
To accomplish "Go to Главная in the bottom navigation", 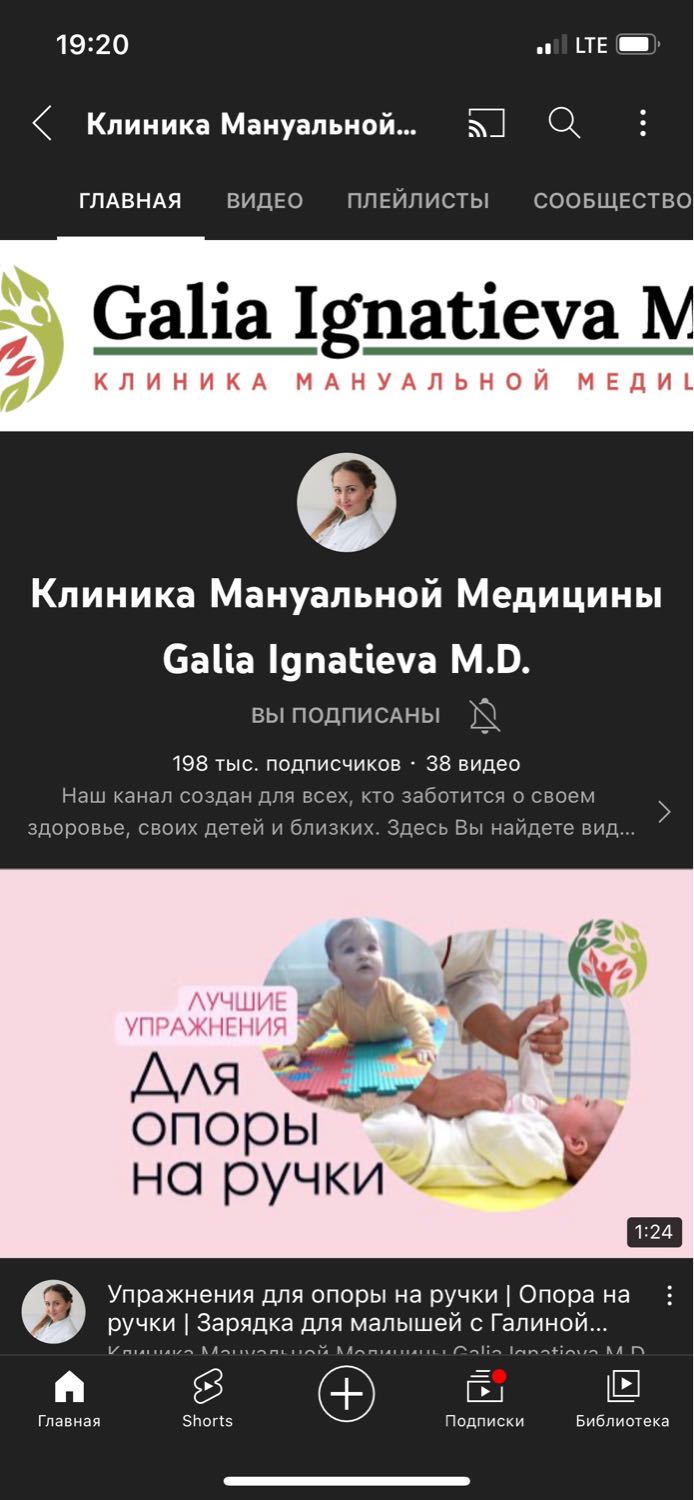I will (x=69, y=1398).
